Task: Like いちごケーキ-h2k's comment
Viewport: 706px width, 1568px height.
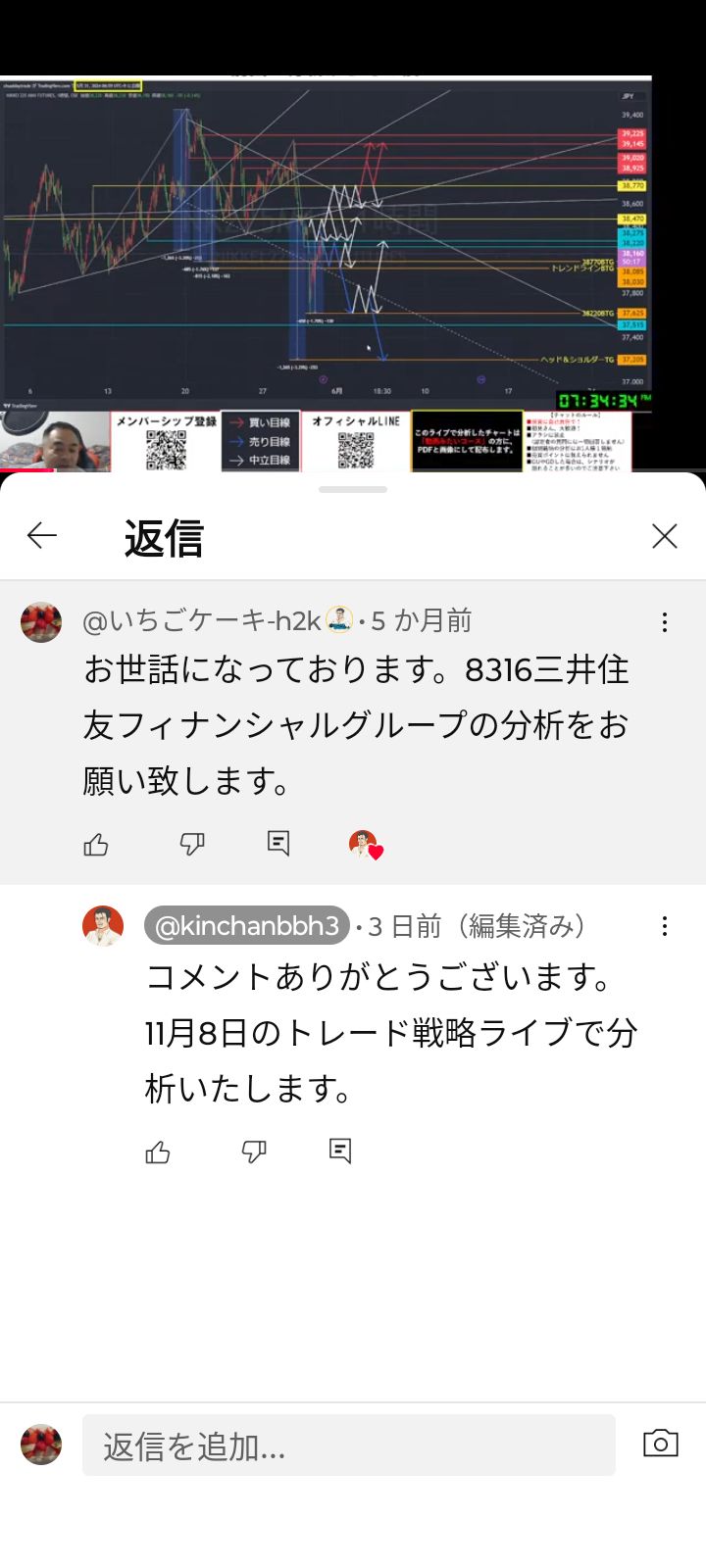Action: pyautogui.click(x=96, y=844)
